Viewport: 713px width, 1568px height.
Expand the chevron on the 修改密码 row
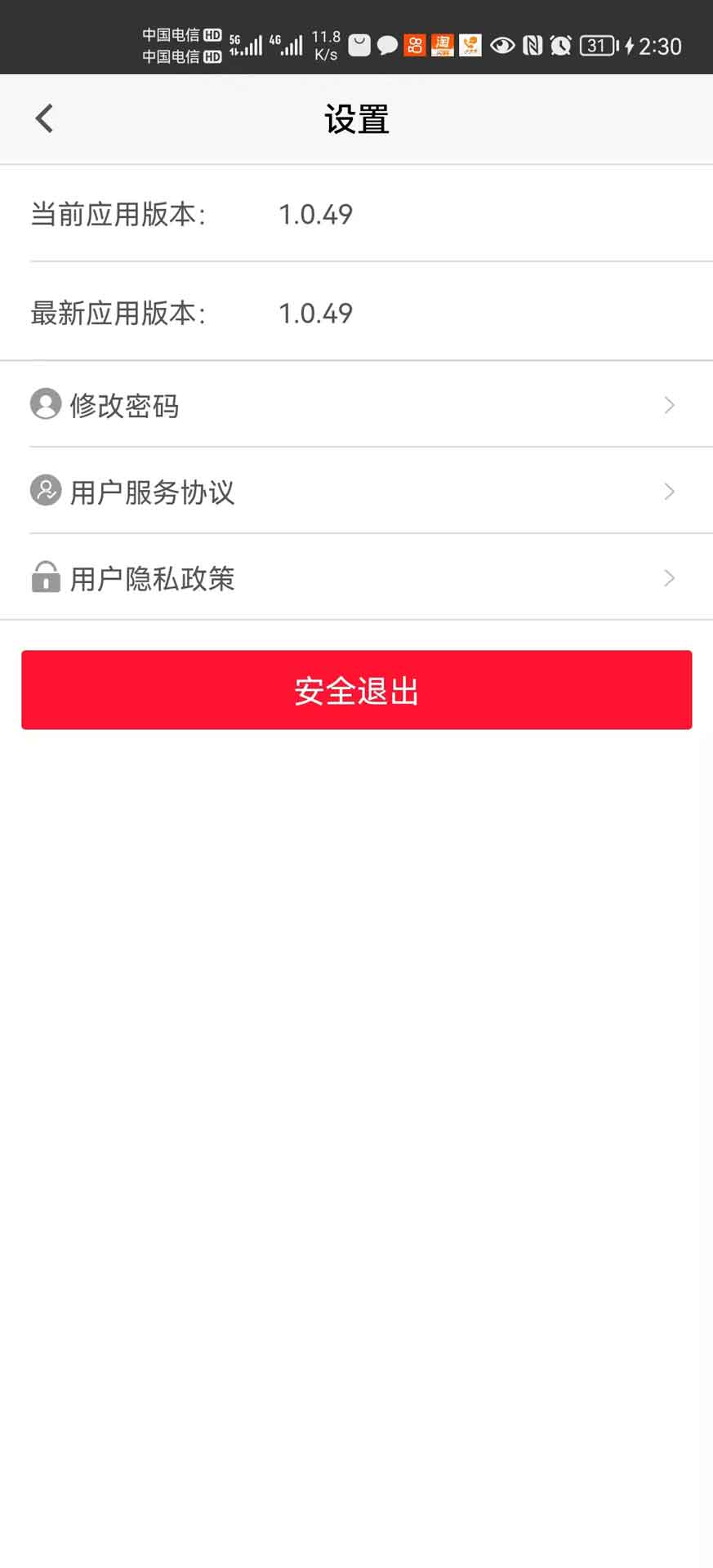point(669,404)
